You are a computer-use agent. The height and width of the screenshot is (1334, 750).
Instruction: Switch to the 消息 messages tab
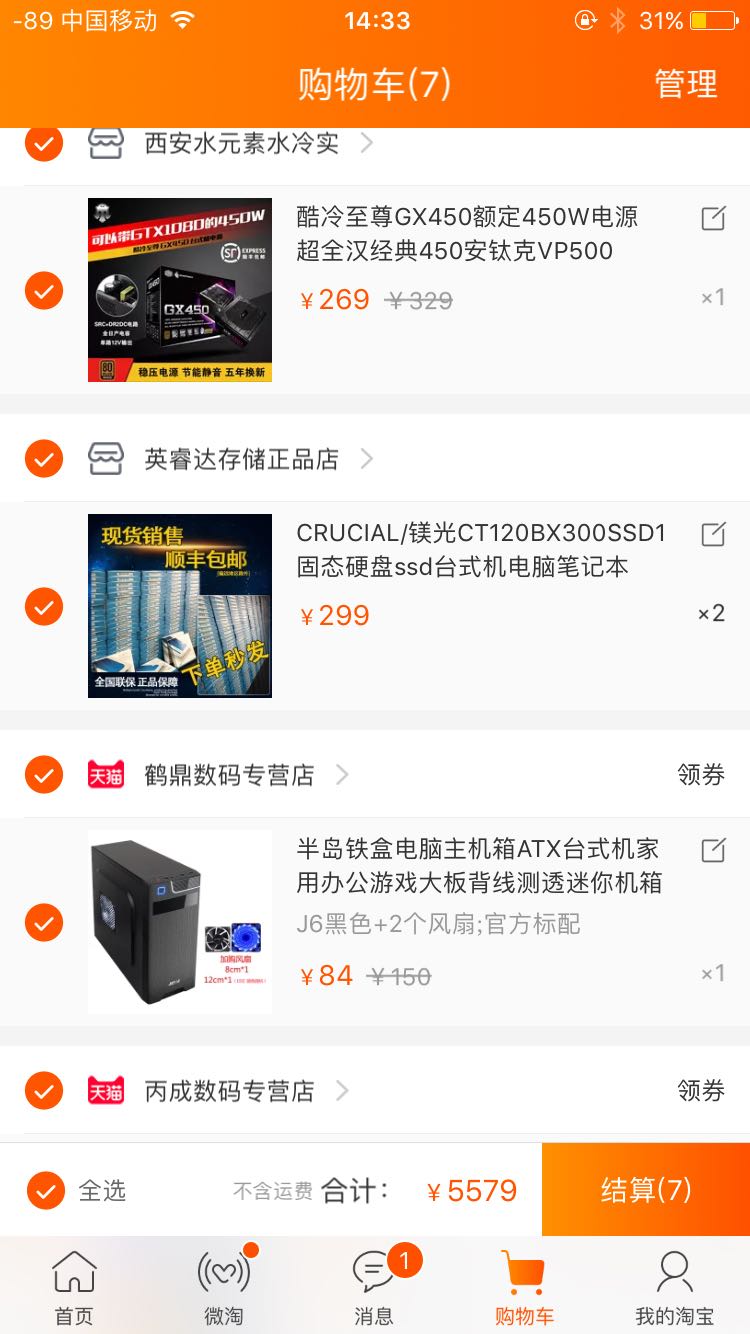tap(374, 1286)
